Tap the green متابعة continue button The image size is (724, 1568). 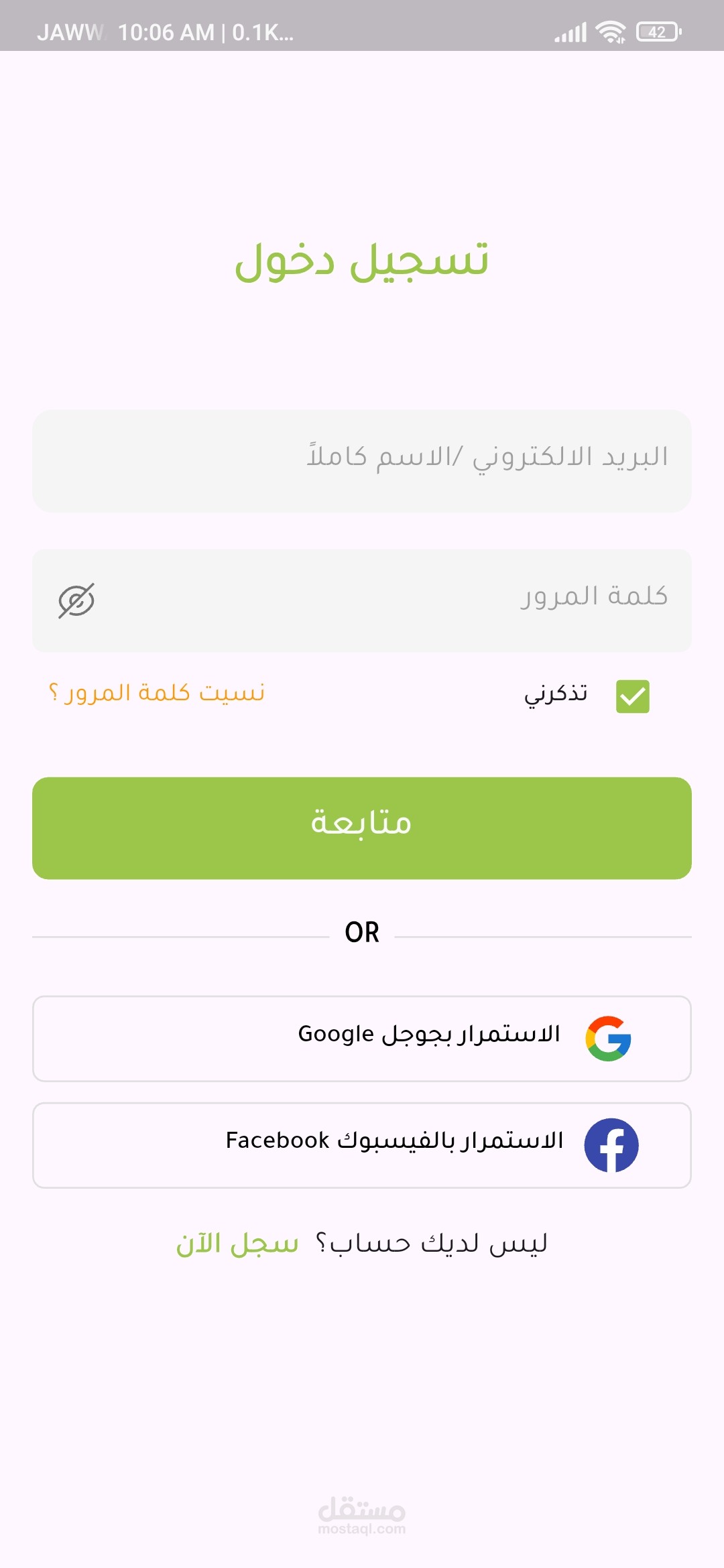coord(362,828)
